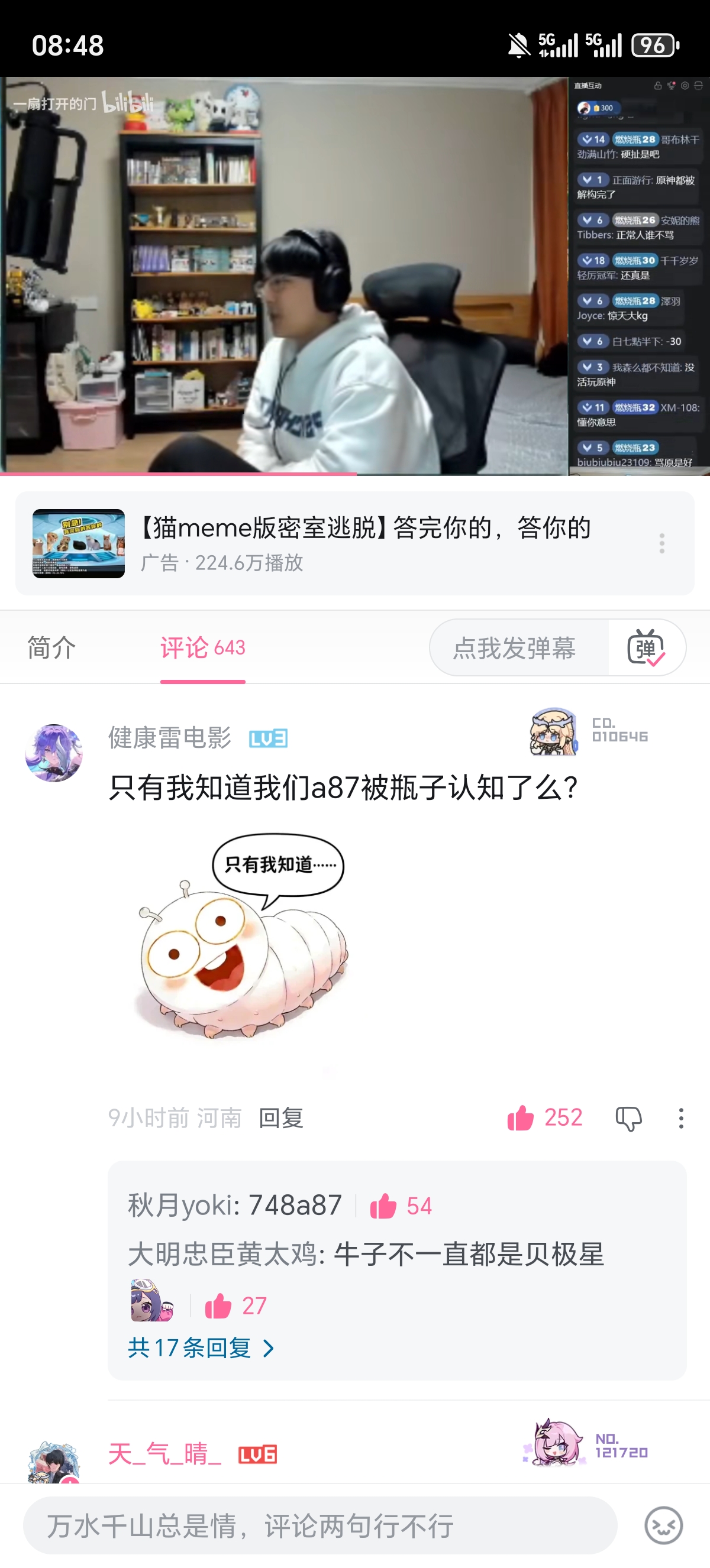710x1568 pixels.
Task: Expand 共17条回复 to view all replies
Action: click(x=201, y=1348)
